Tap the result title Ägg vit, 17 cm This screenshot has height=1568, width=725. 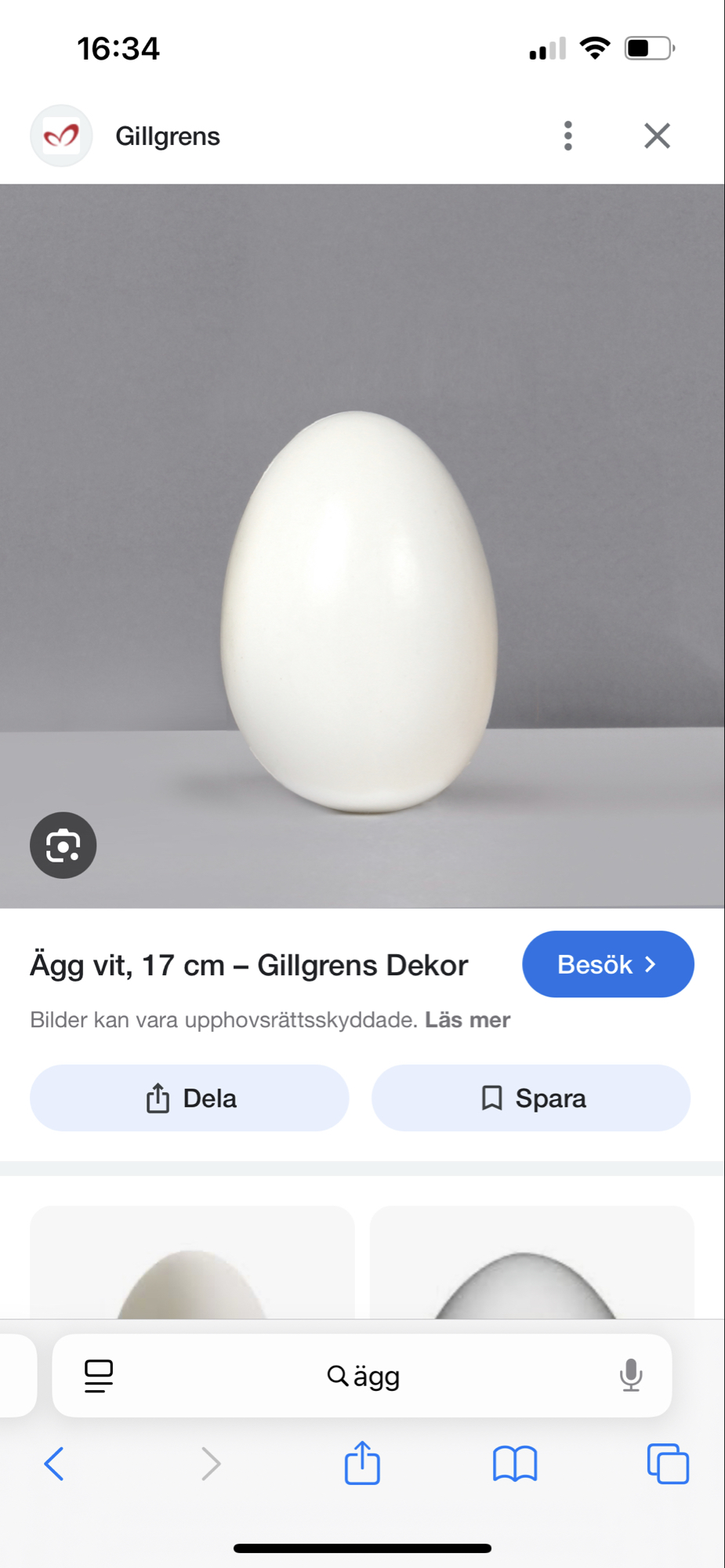[248, 964]
